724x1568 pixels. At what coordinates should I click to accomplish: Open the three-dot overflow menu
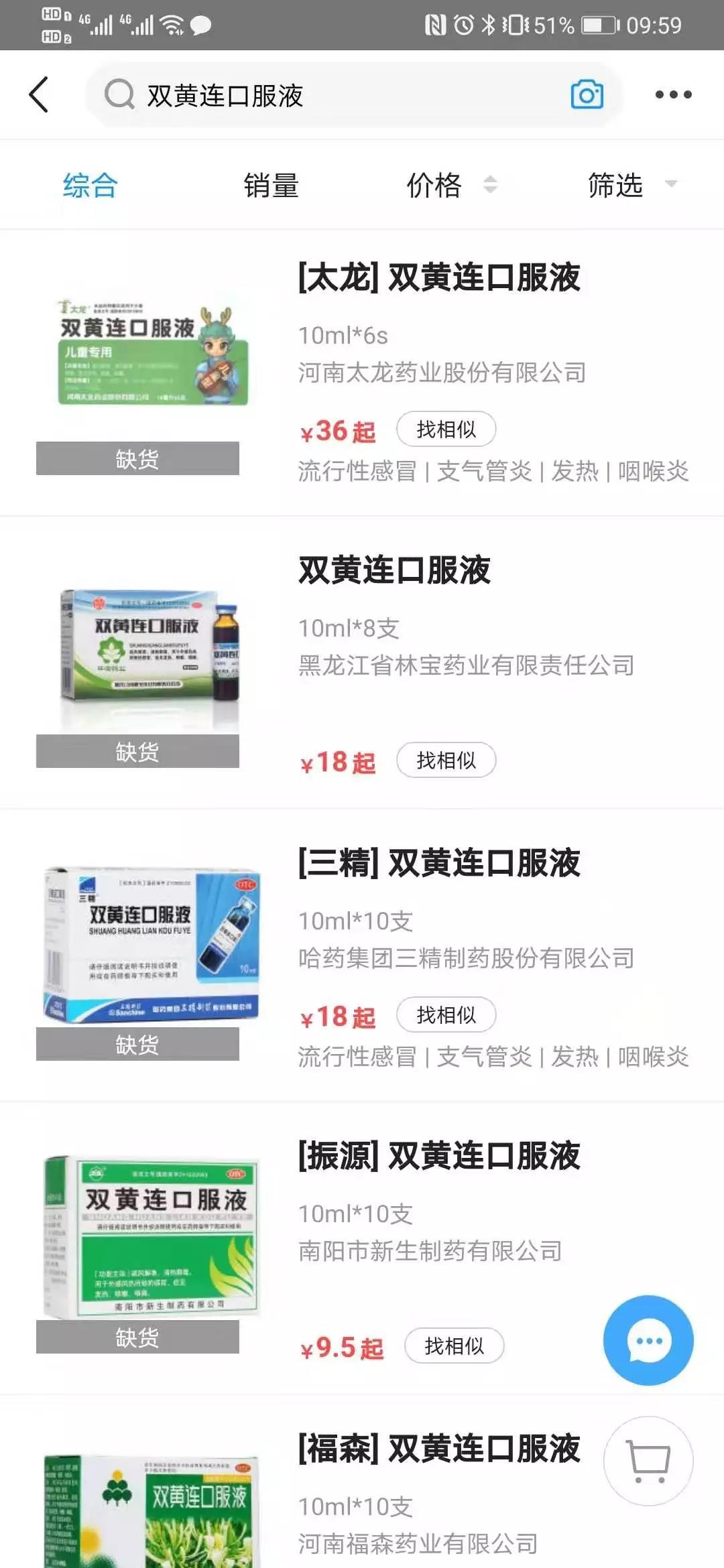[673, 94]
